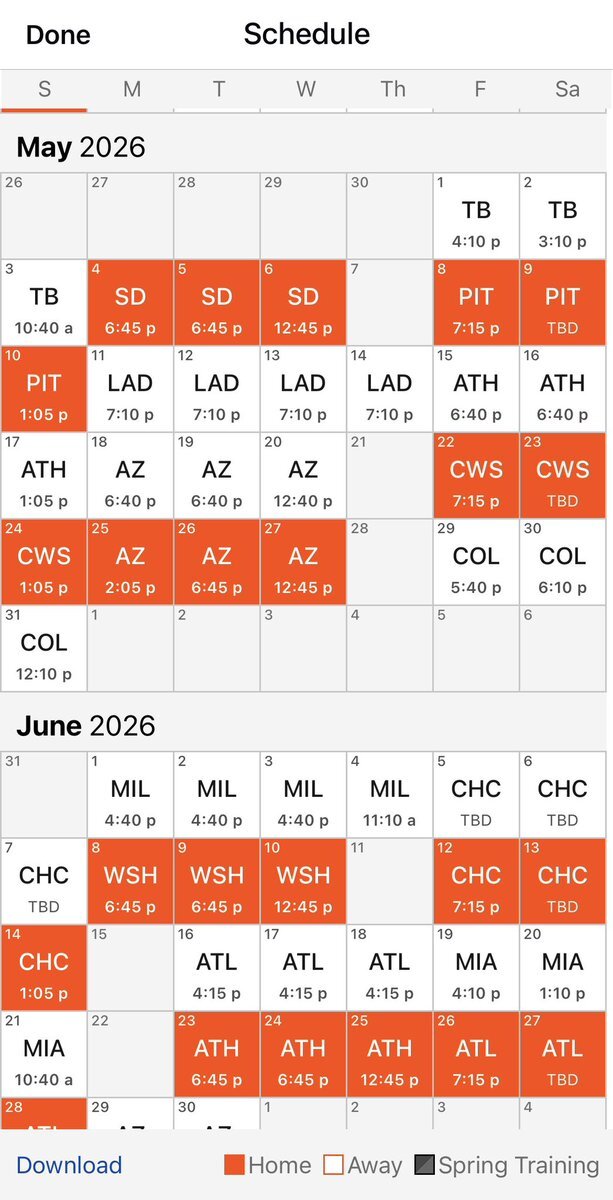Screen dimensions: 613x1200
Task: Select the June 1 MIL away game
Action: 130,796
